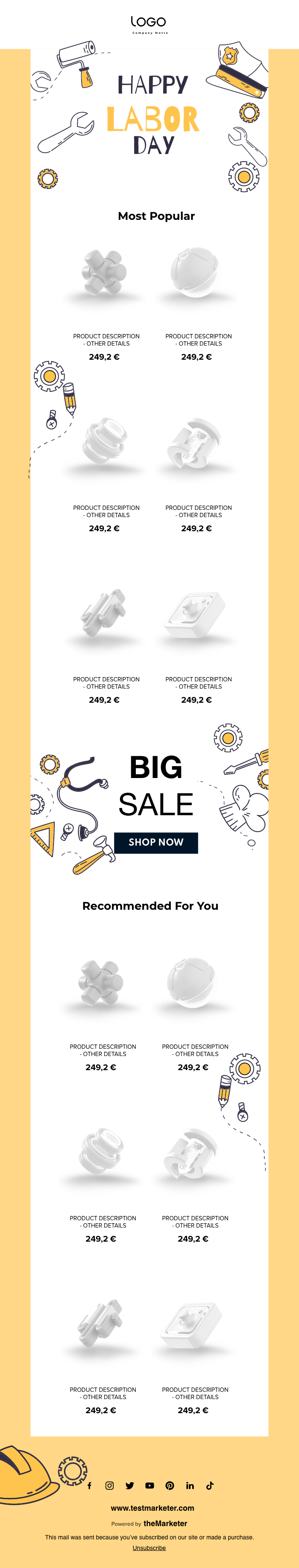Open the cross-shaped product under Most Popular
Viewport: 299px width, 1568px height.
(104, 273)
